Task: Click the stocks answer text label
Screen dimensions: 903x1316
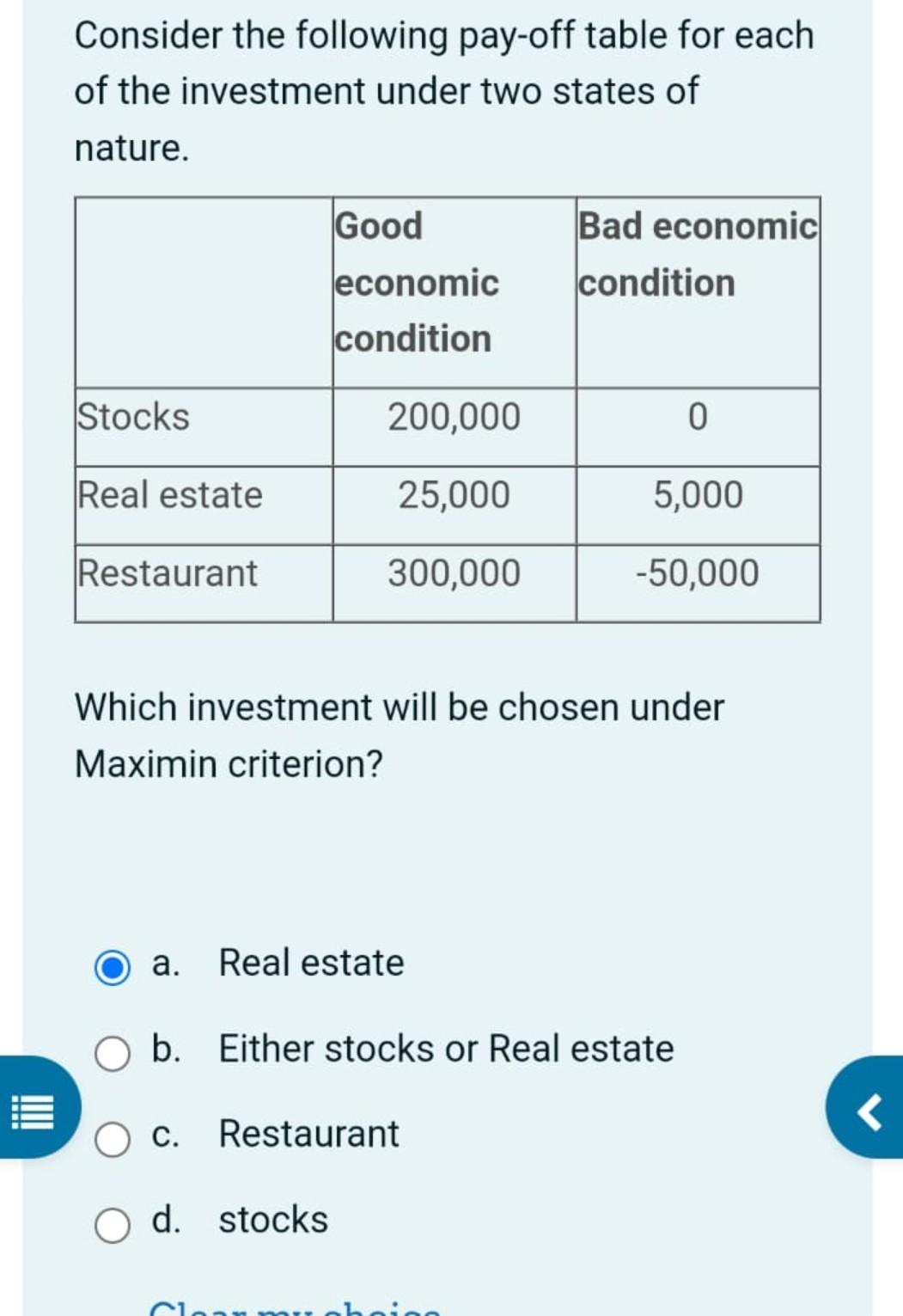Action: [272, 1221]
